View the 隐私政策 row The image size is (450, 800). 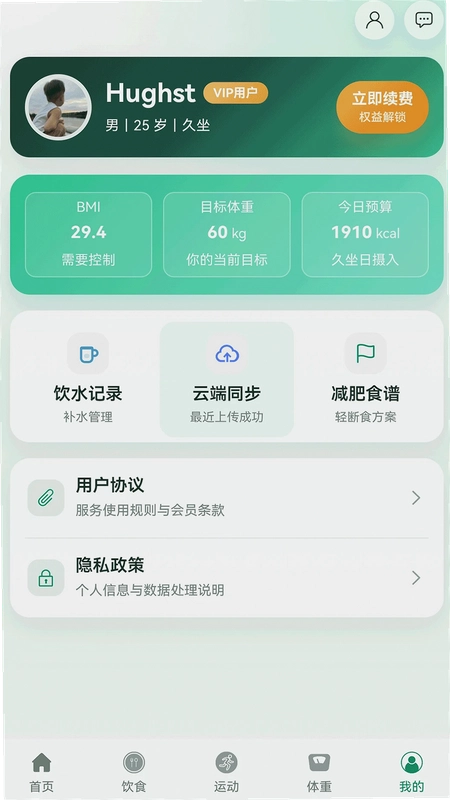tap(227, 578)
